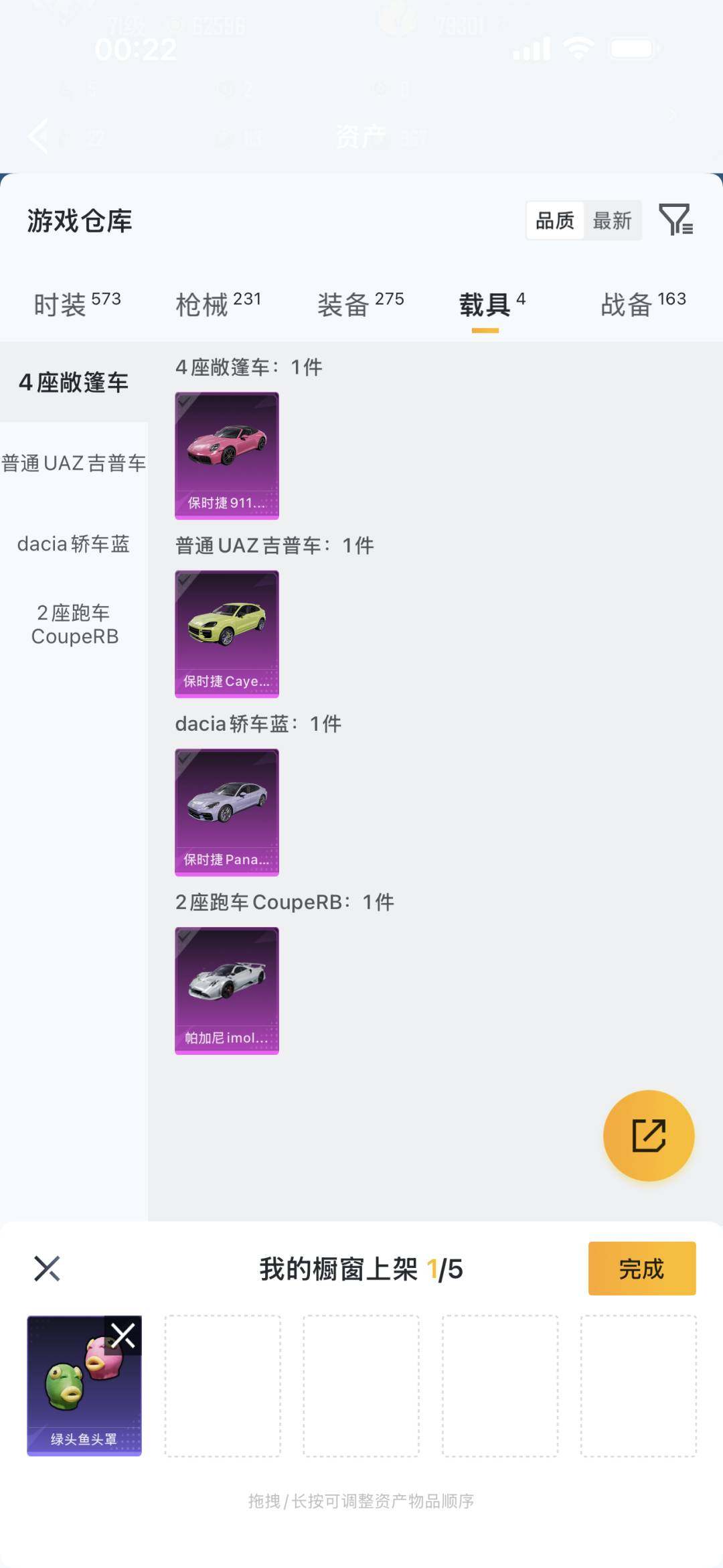Expand the dacia轿车蓝 sidebar category

(x=74, y=544)
